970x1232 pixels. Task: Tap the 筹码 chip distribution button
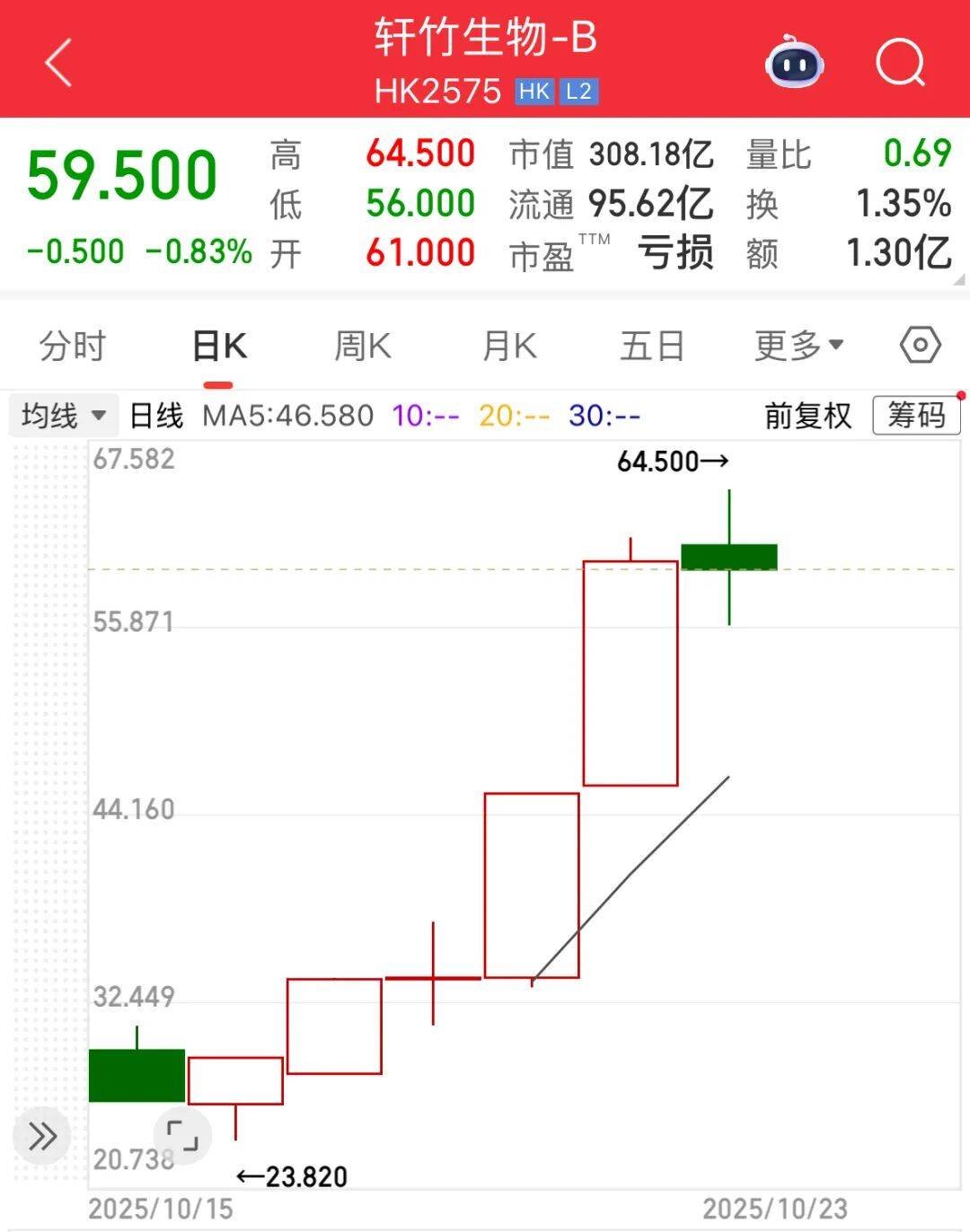coord(916,416)
